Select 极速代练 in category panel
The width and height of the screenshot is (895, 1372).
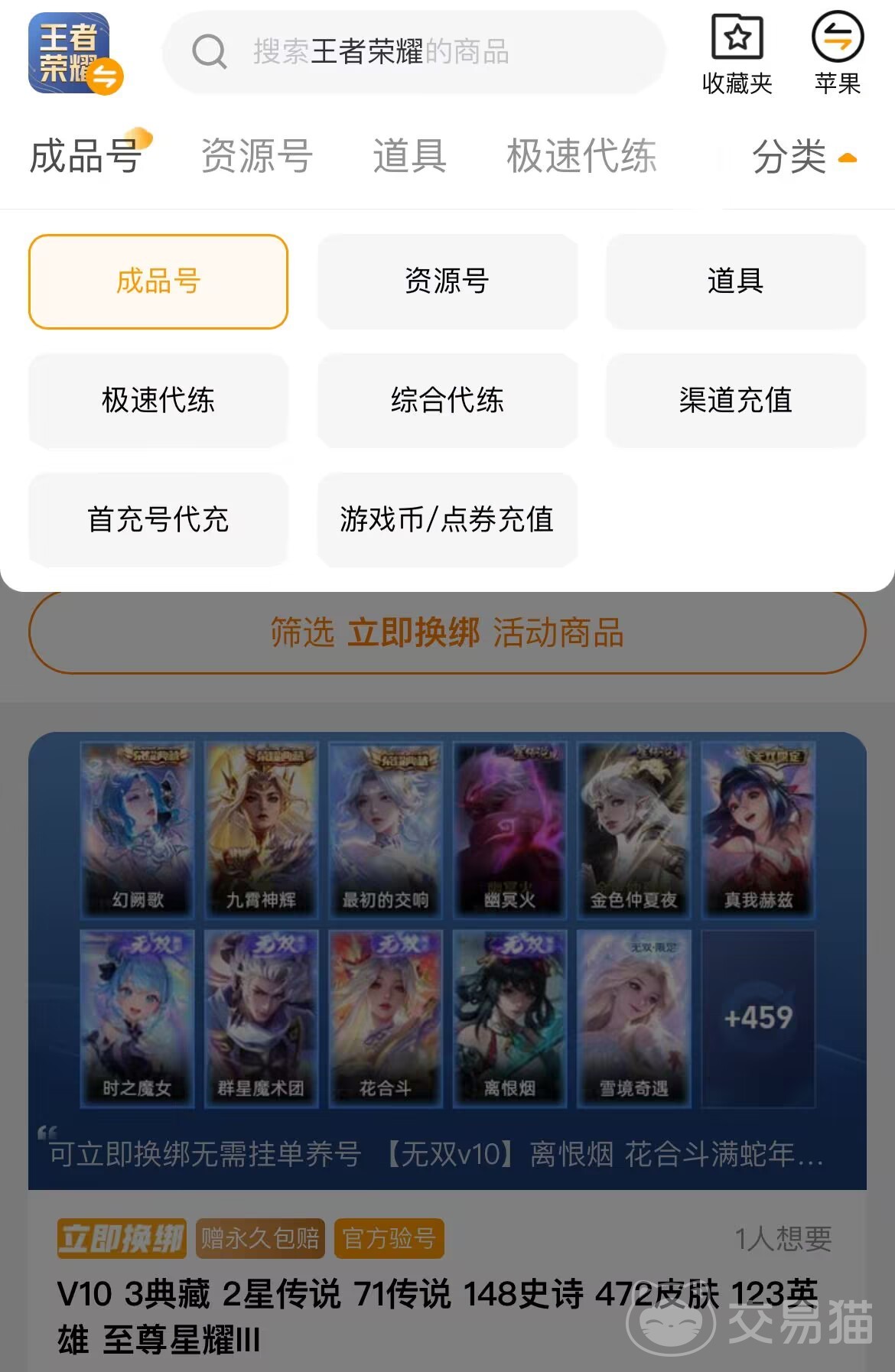click(158, 400)
